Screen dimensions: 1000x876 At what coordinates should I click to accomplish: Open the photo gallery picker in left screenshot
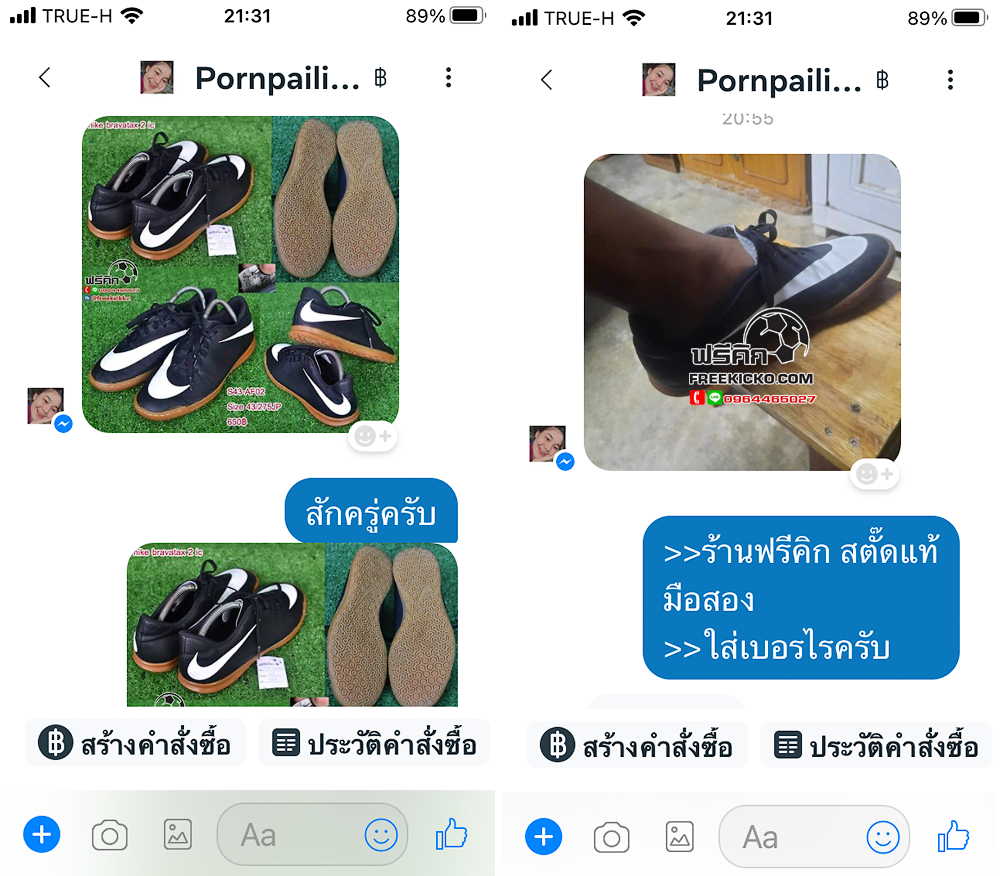pos(178,834)
